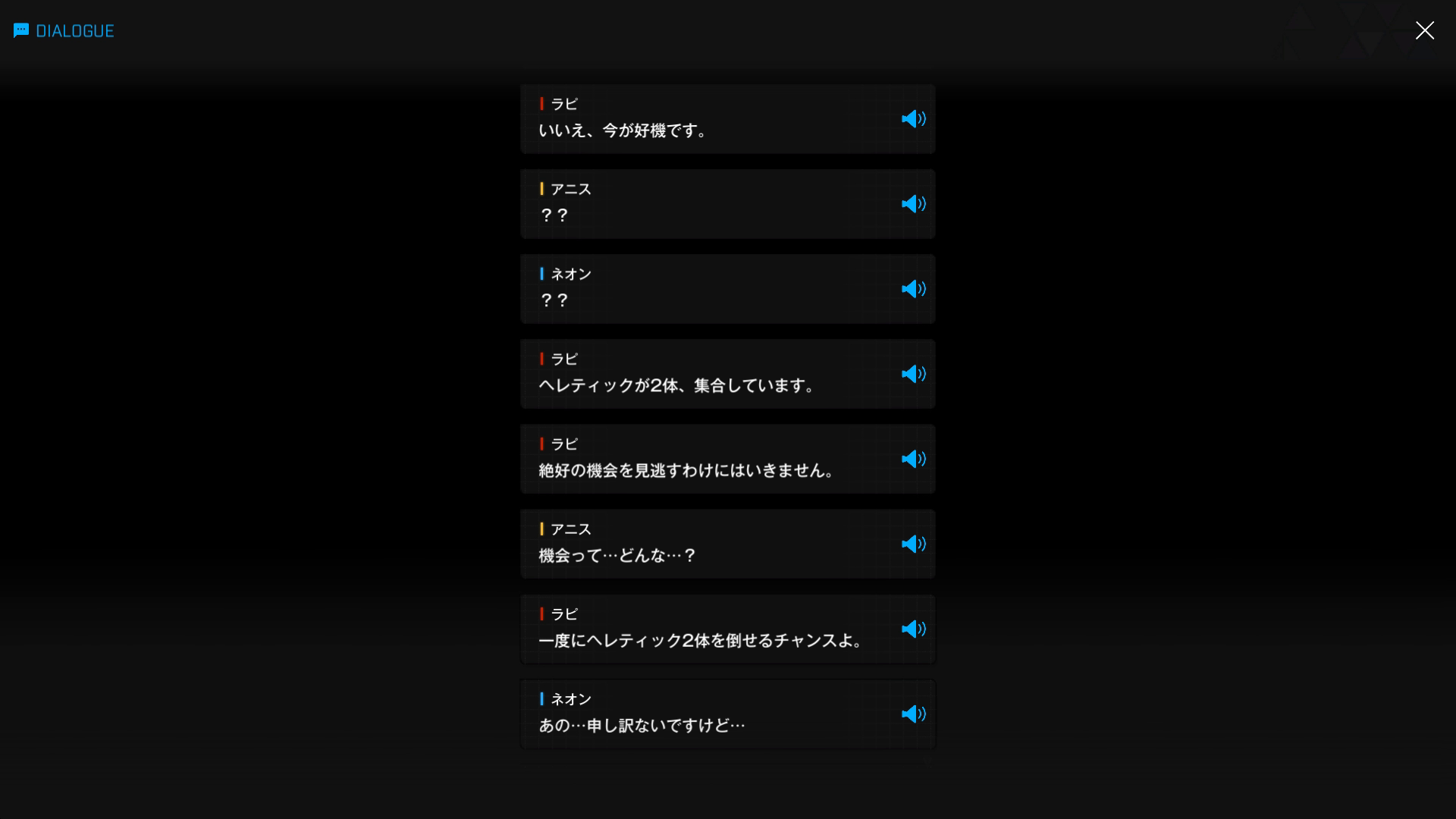Play audio for 一度にヘレティック2体を倒せるチャンスよ。
Screen dimensions: 1456x819
pos(913,629)
